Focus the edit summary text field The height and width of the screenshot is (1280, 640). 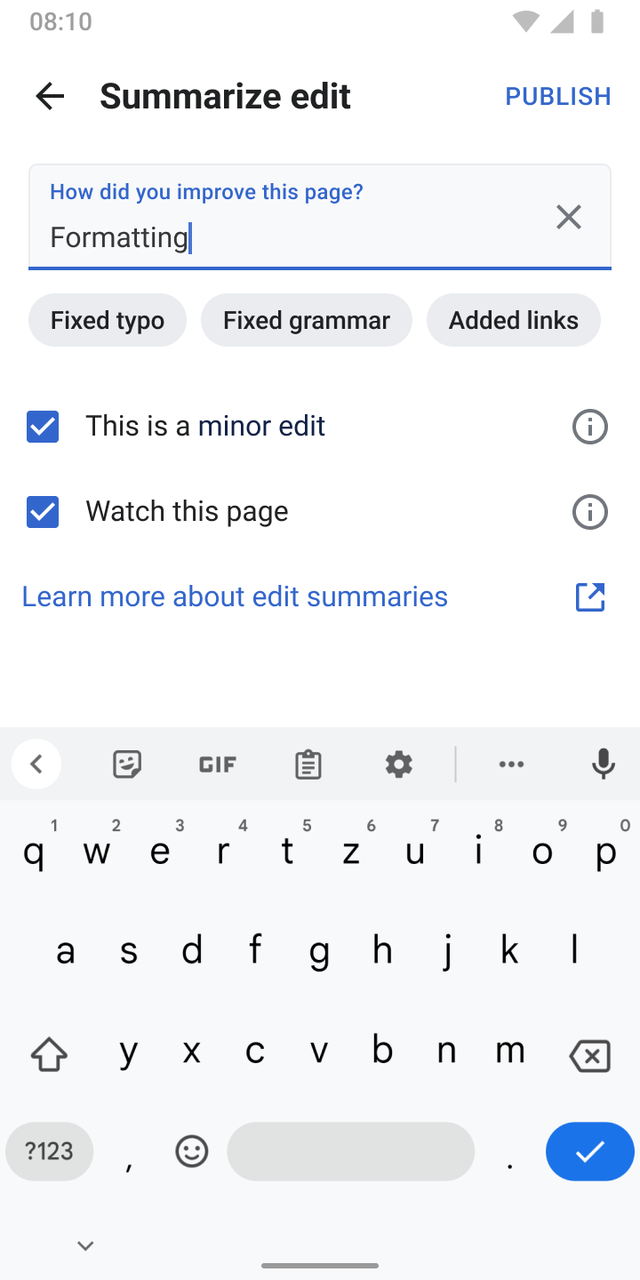click(290, 217)
